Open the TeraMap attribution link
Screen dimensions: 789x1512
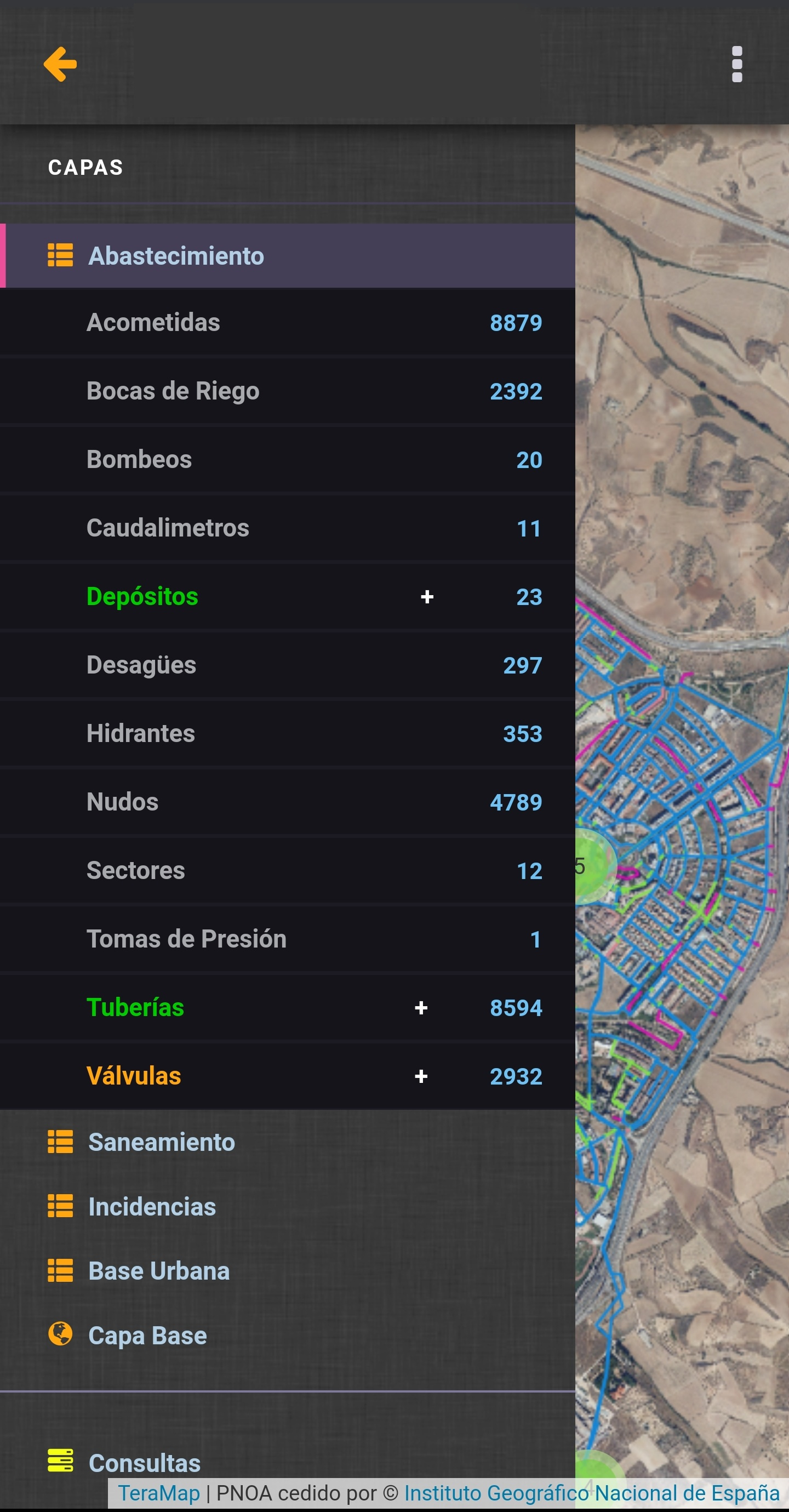159,1493
